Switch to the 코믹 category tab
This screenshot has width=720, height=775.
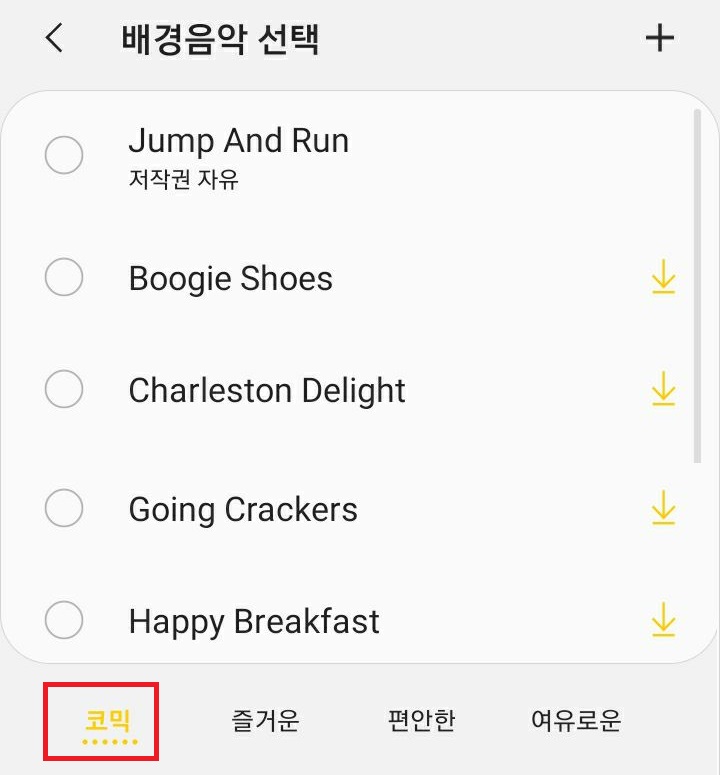(x=101, y=719)
